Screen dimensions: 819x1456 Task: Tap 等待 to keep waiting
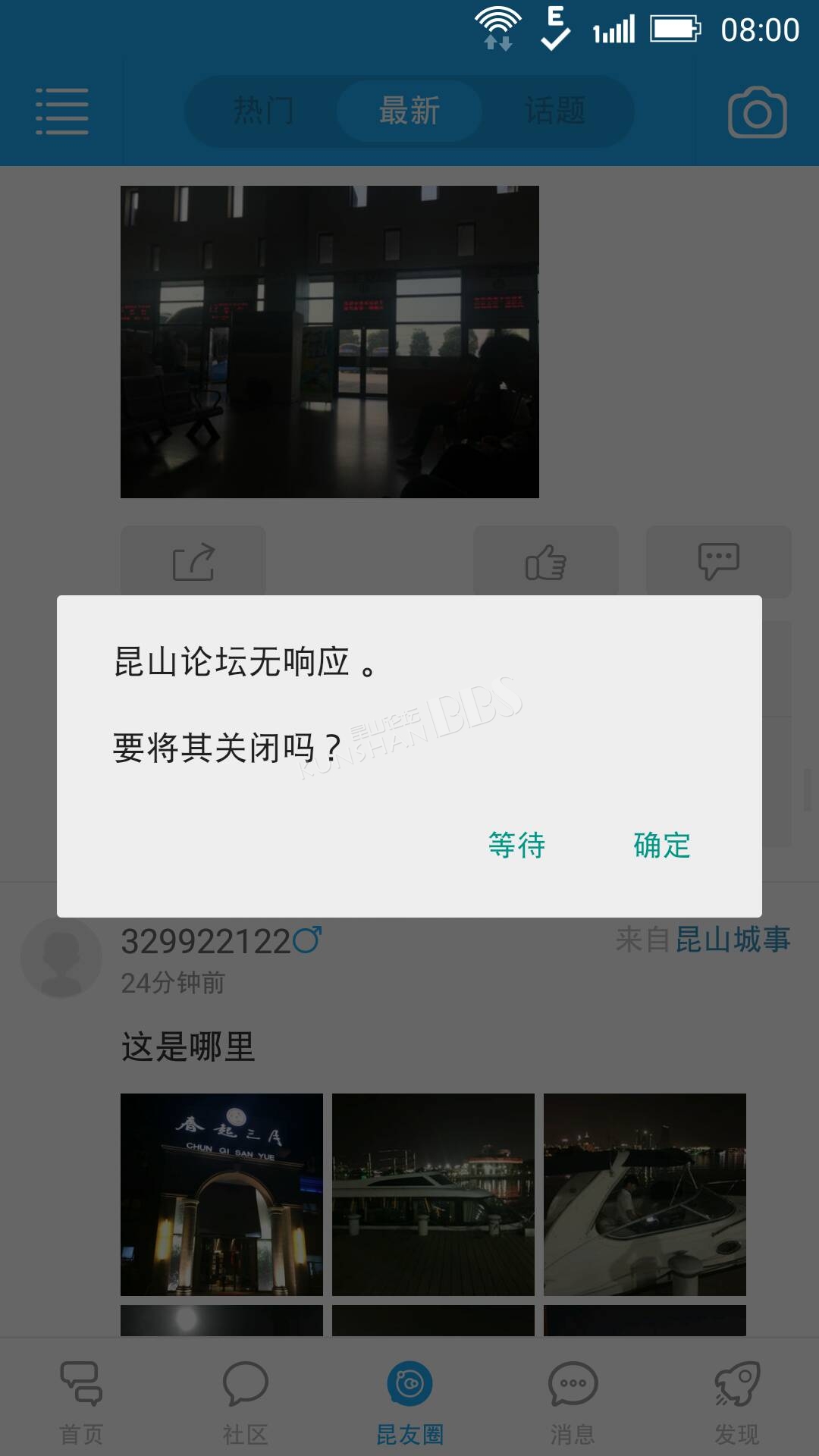coord(517,845)
